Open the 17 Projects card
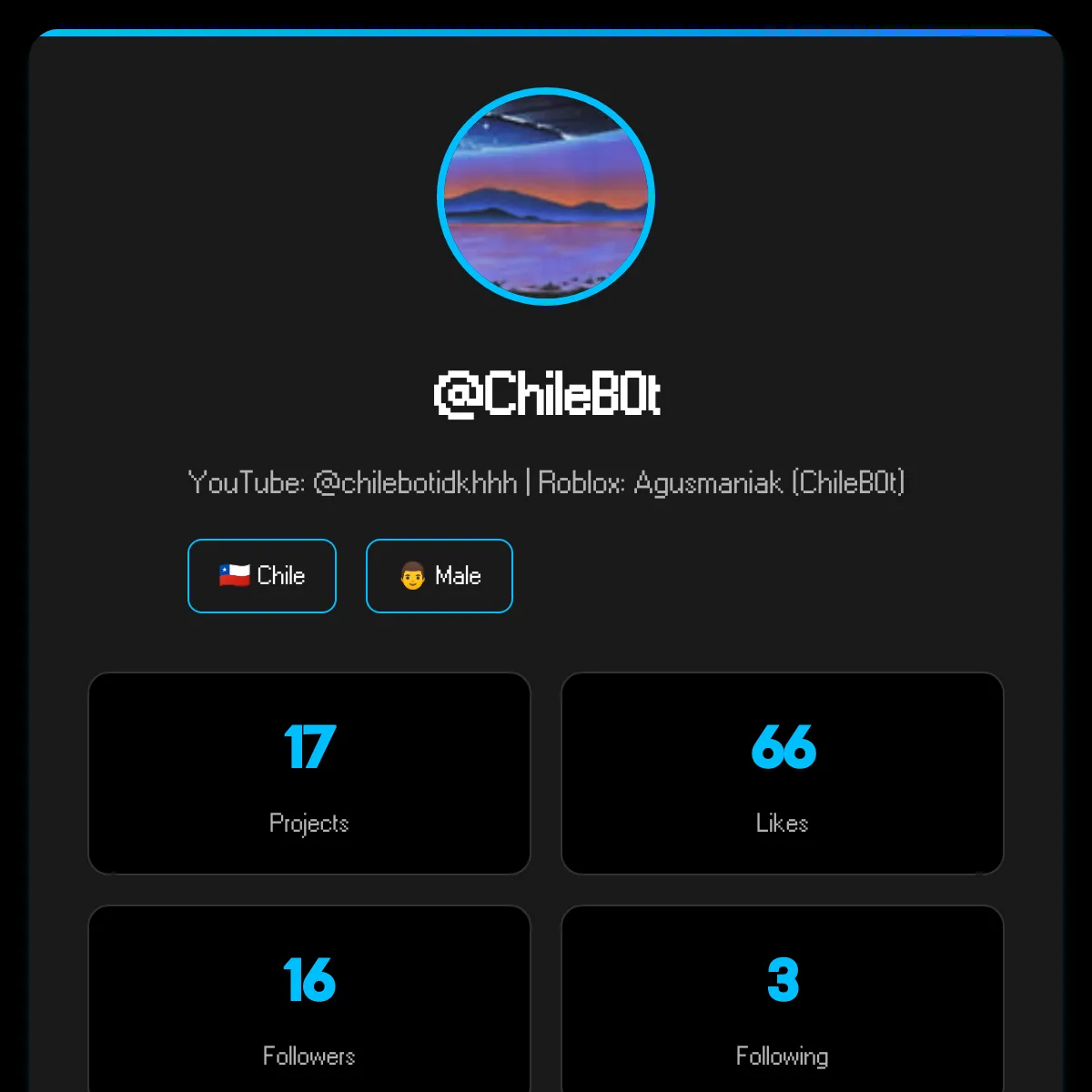Viewport: 1092px width, 1092px height. coord(309,773)
